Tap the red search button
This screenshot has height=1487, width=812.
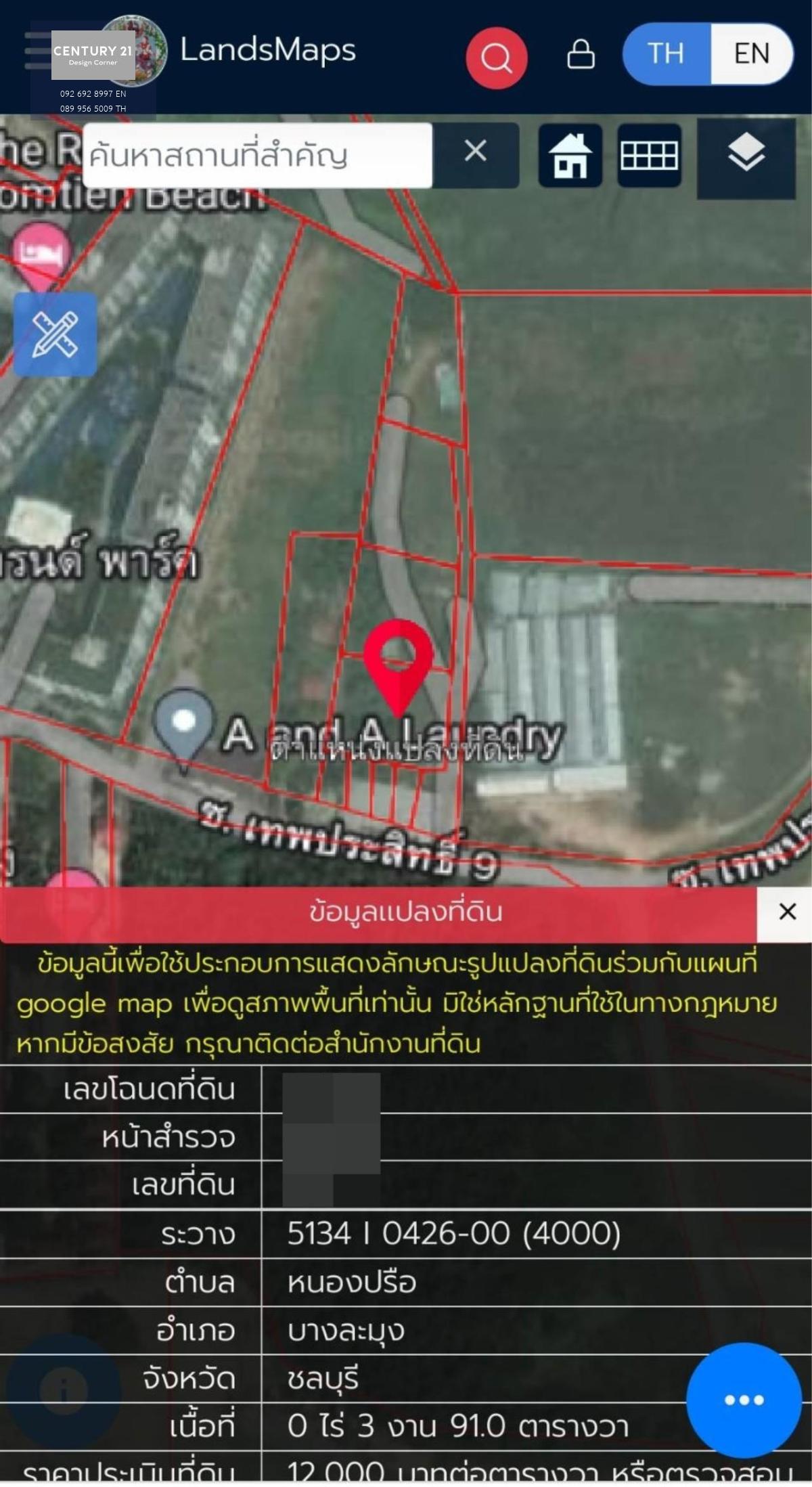497,58
